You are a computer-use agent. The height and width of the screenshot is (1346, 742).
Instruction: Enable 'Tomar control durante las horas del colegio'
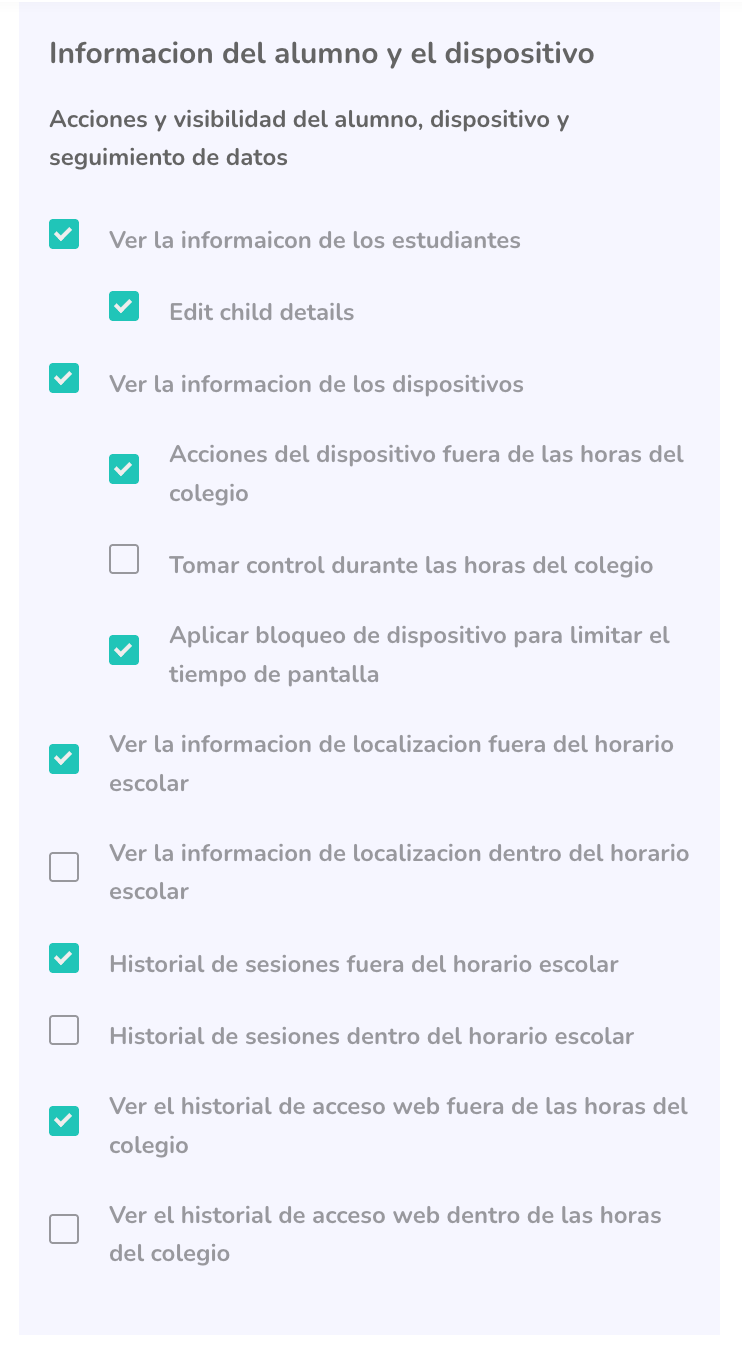click(x=124, y=560)
